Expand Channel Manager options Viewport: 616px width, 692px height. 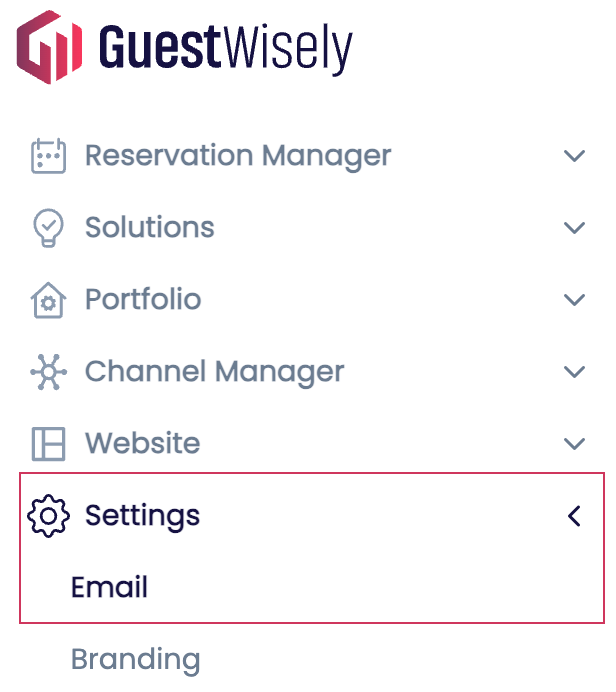[214, 372]
